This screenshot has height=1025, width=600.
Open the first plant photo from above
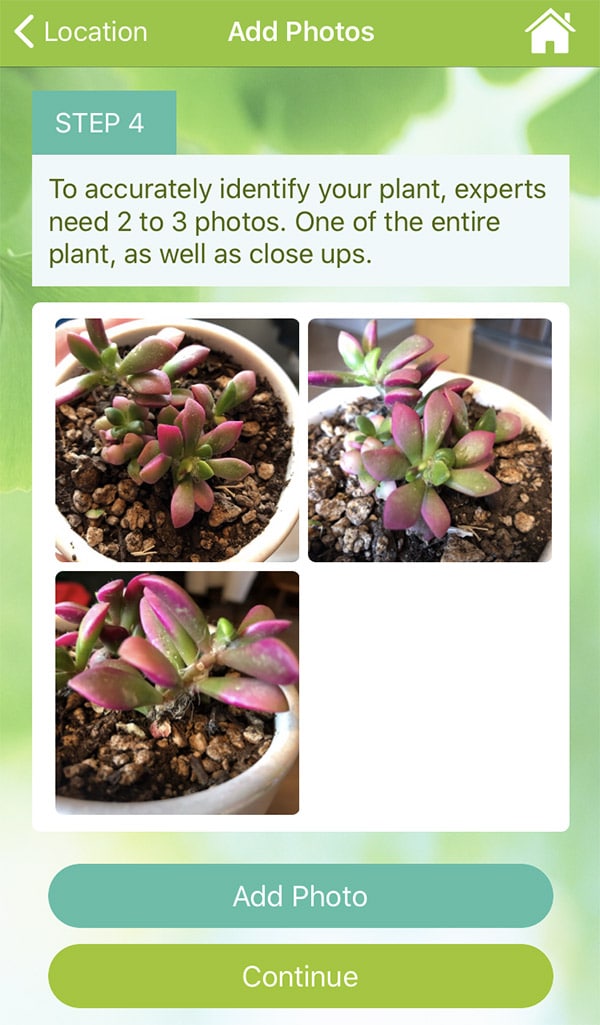coord(177,440)
